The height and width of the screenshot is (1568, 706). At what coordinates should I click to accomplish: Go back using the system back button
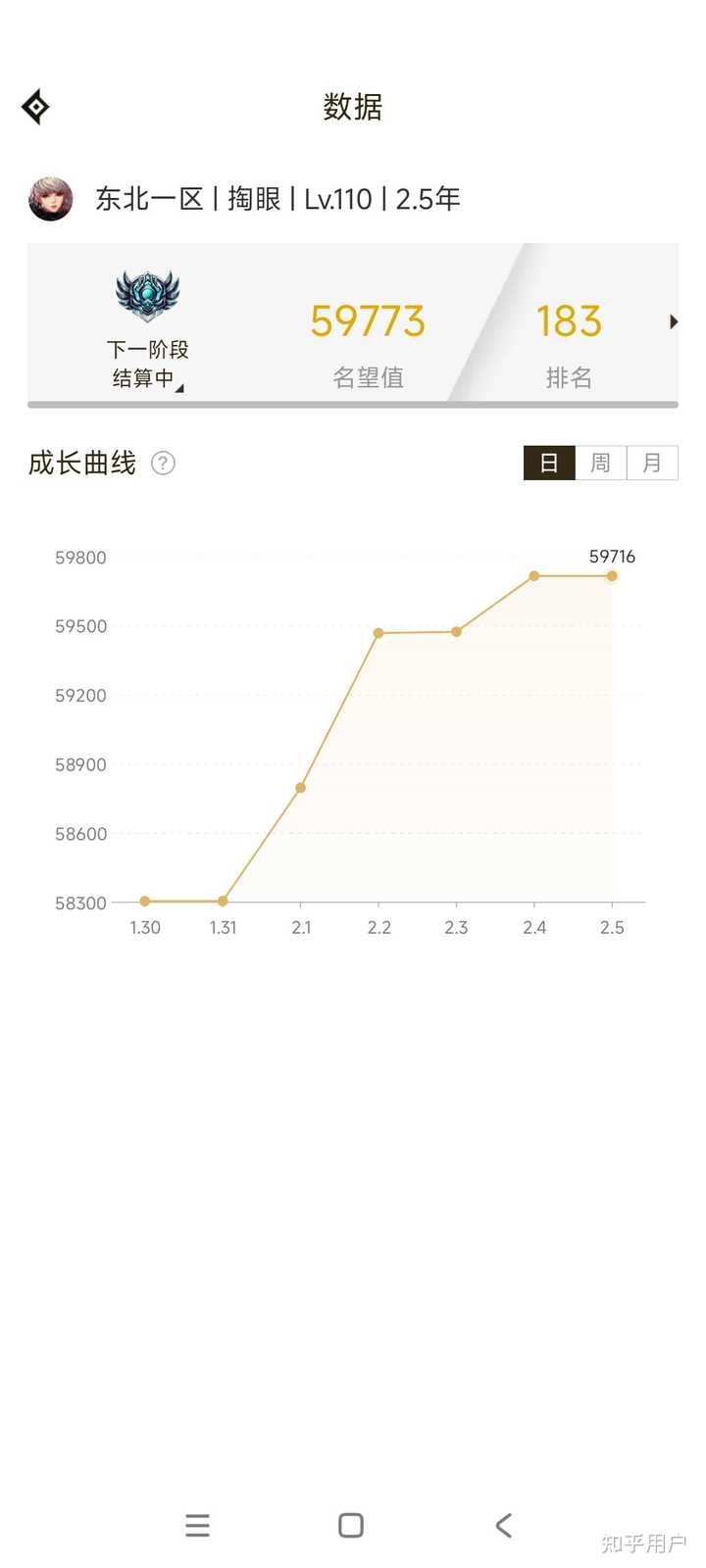coord(504,1525)
